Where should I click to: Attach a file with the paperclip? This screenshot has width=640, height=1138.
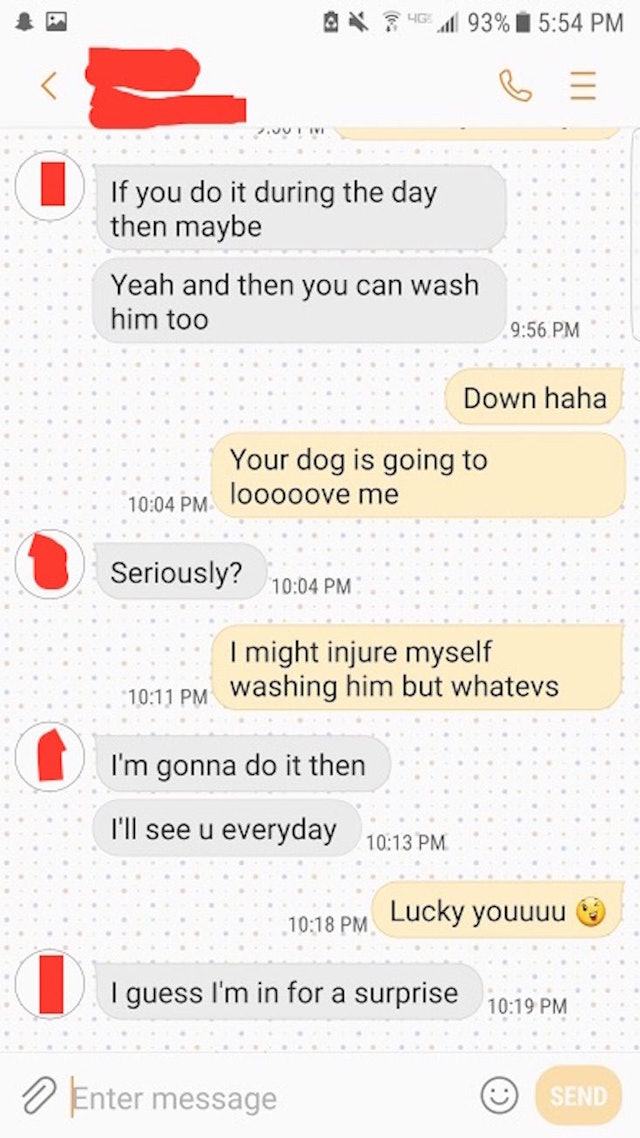click(38, 1096)
